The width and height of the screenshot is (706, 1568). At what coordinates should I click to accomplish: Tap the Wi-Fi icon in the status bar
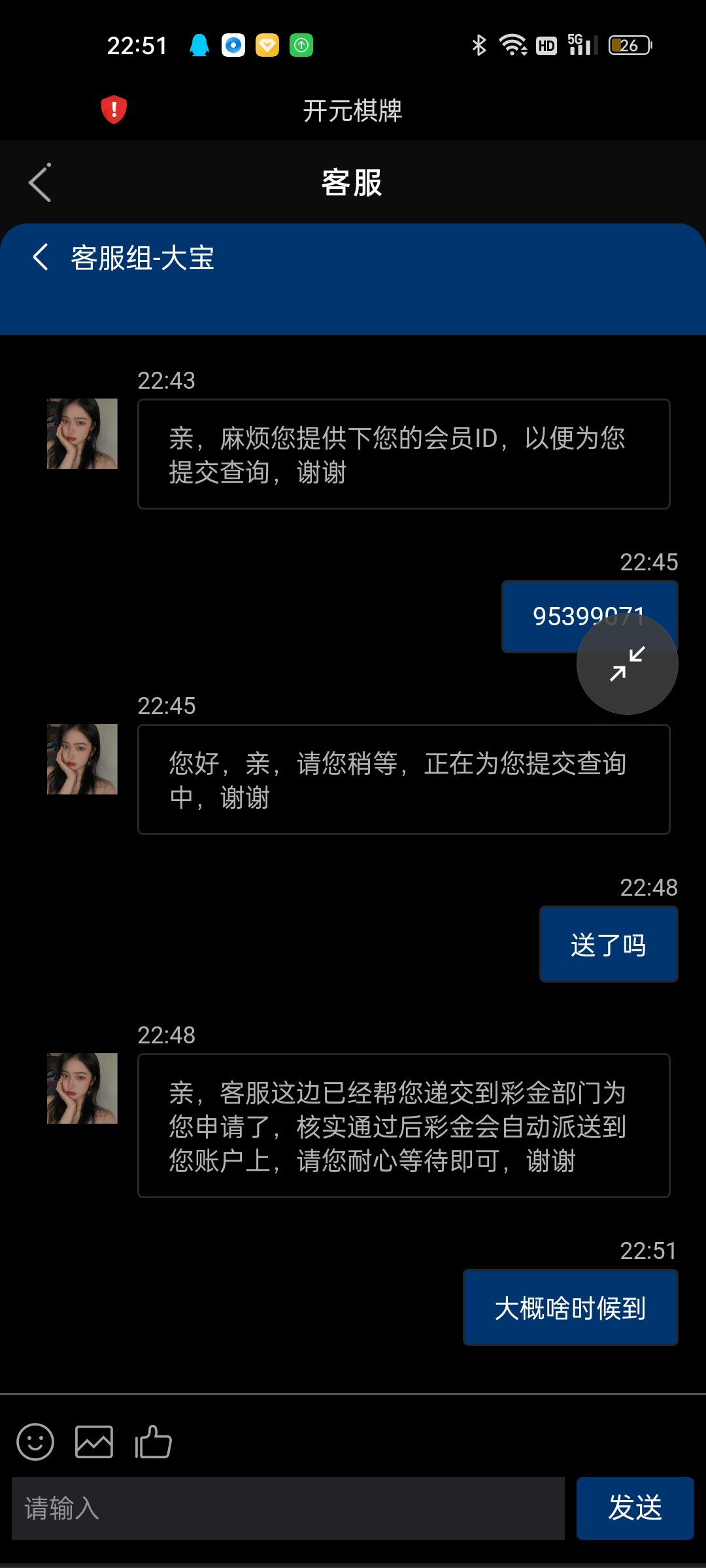(512, 44)
